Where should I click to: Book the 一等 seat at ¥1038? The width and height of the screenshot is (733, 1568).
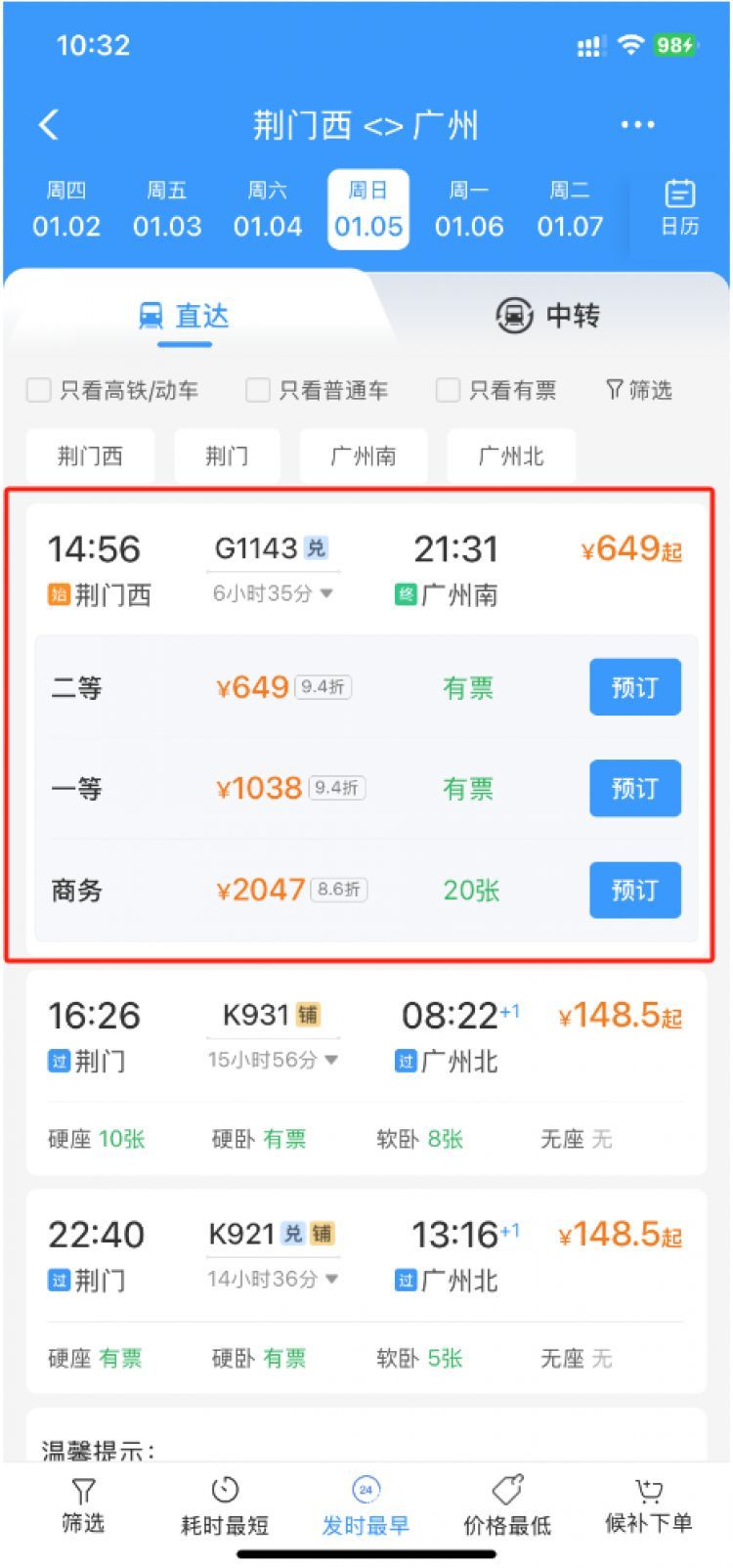pos(634,788)
